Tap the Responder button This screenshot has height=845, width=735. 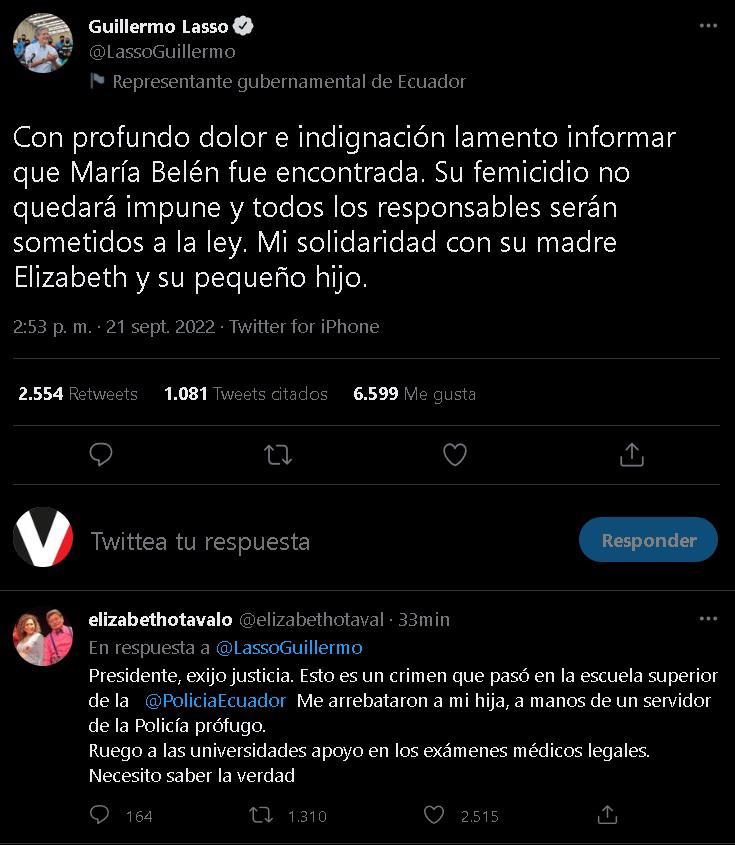pyautogui.click(x=648, y=540)
